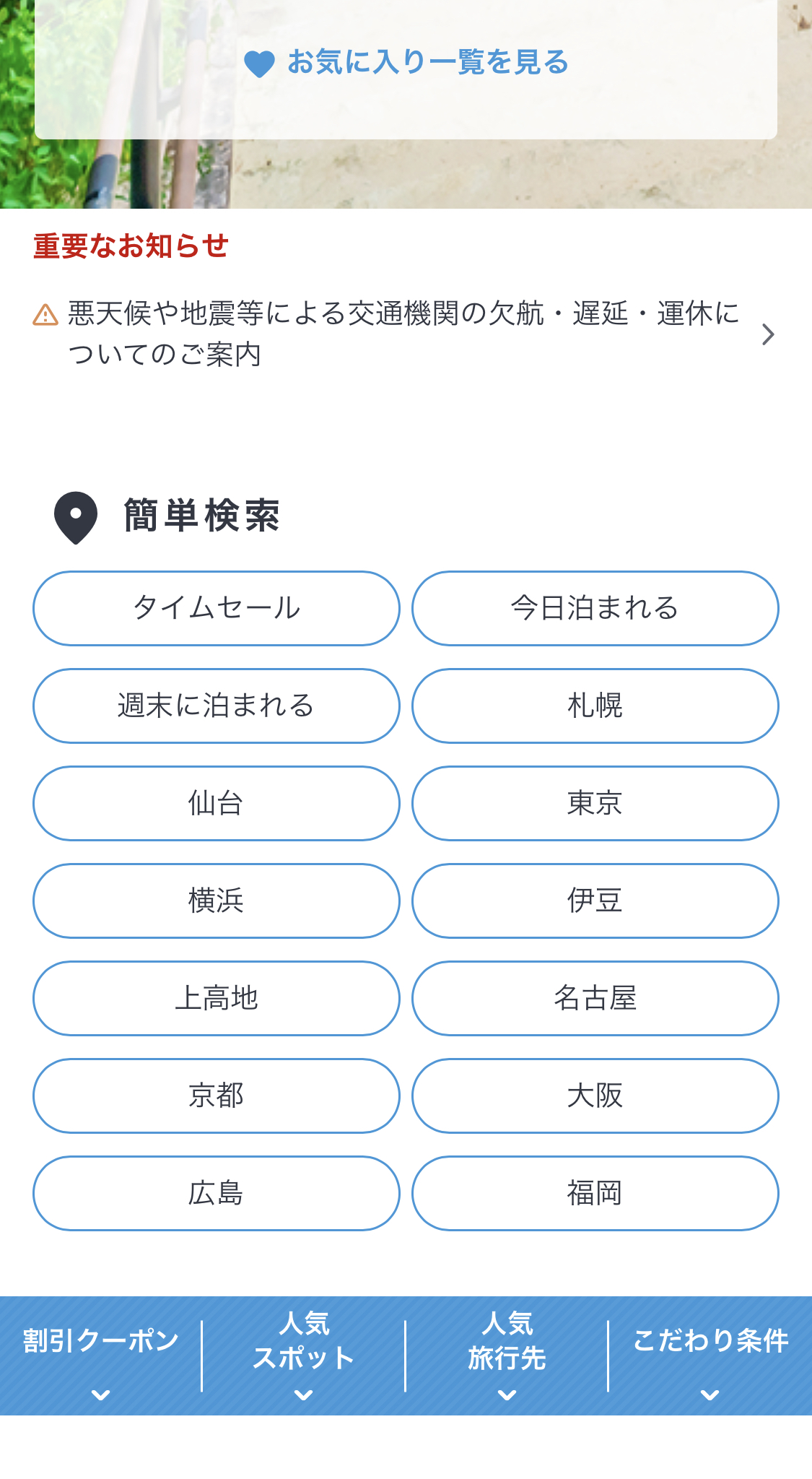Tap the 伊豆 destination button

[595, 901]
